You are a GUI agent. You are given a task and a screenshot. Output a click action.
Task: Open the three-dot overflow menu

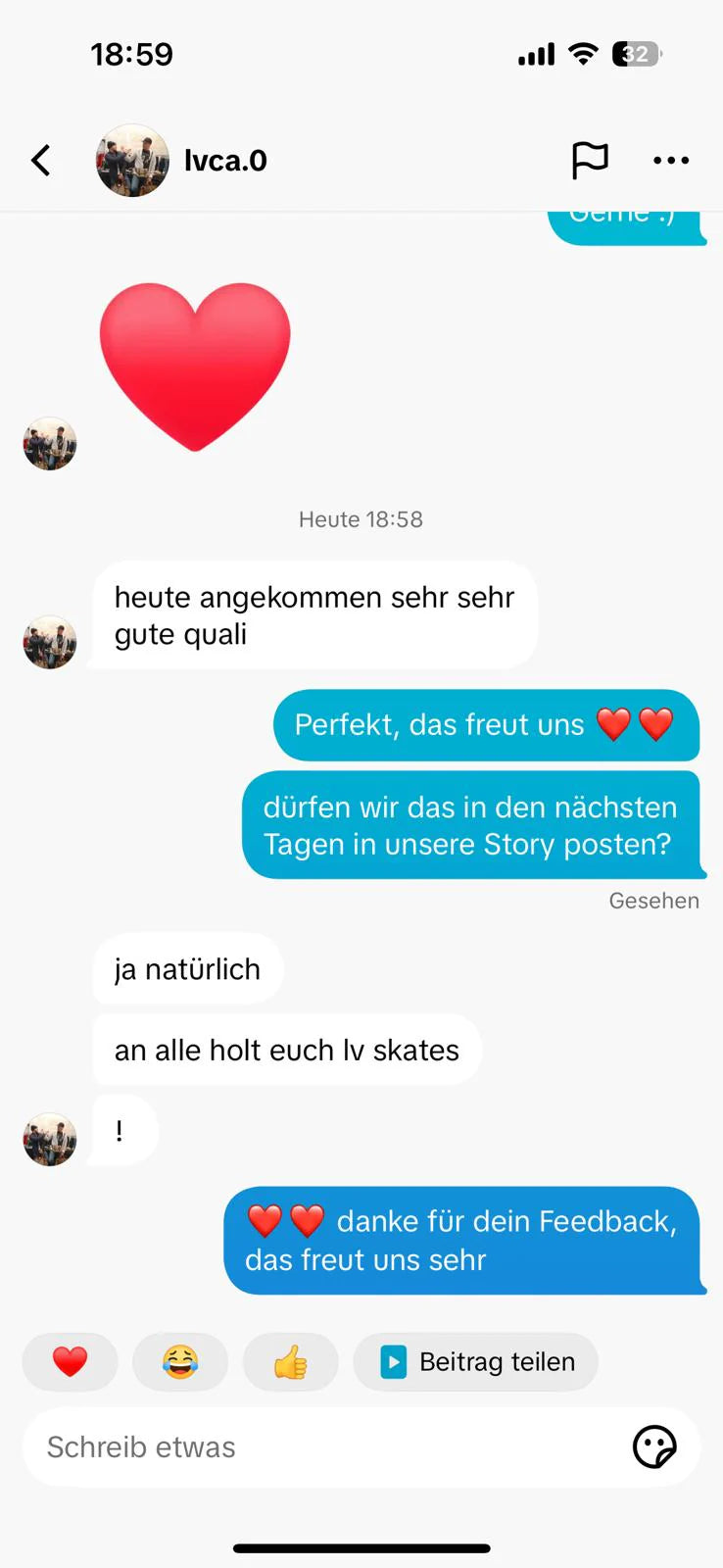[671, 160]
